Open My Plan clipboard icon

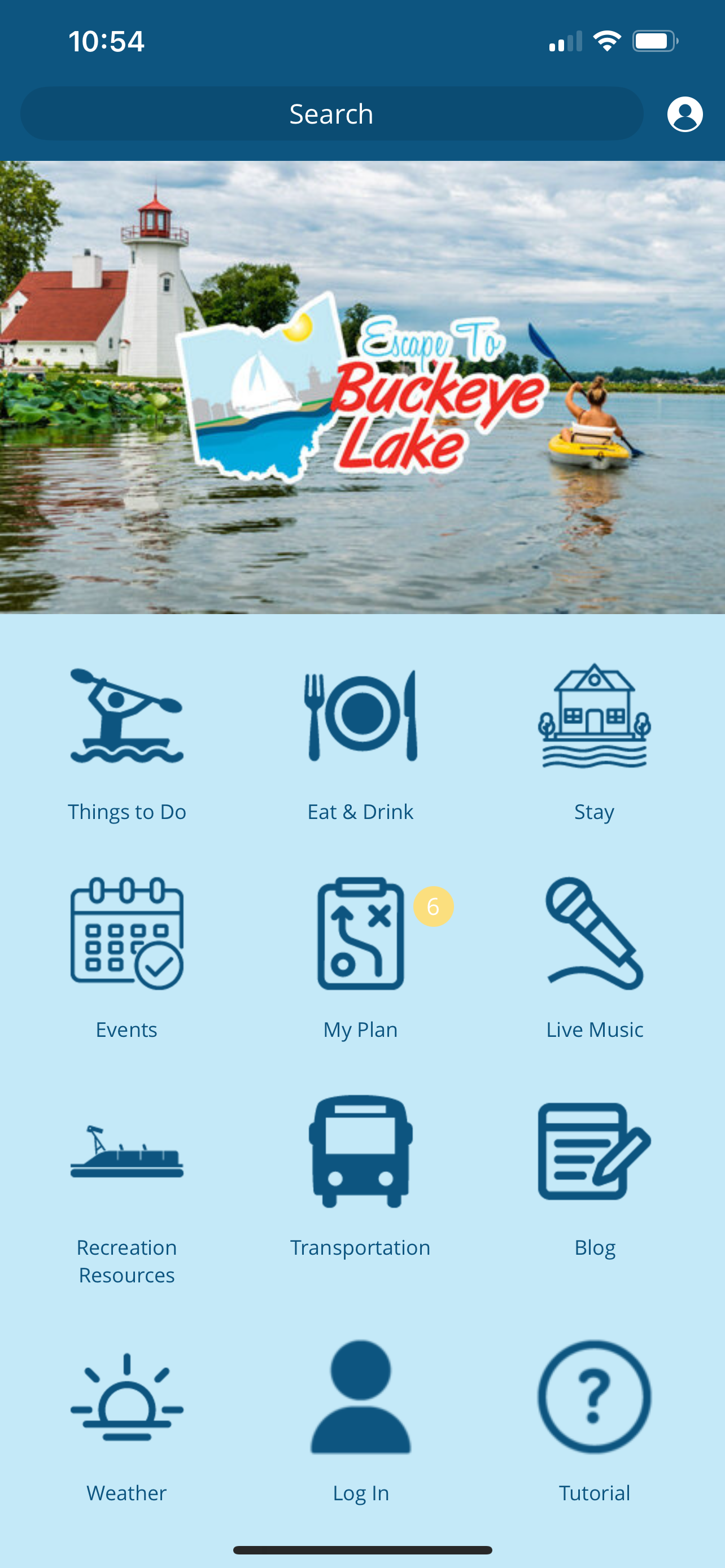(x=360, y=938)
